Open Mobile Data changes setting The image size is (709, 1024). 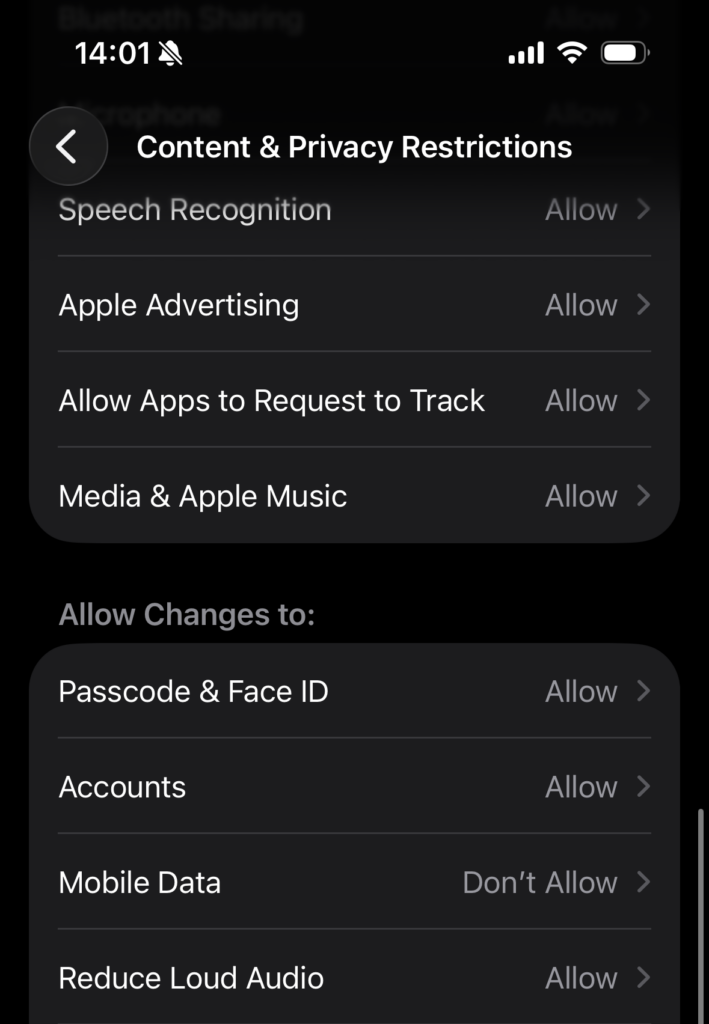(x=354, y=882)
